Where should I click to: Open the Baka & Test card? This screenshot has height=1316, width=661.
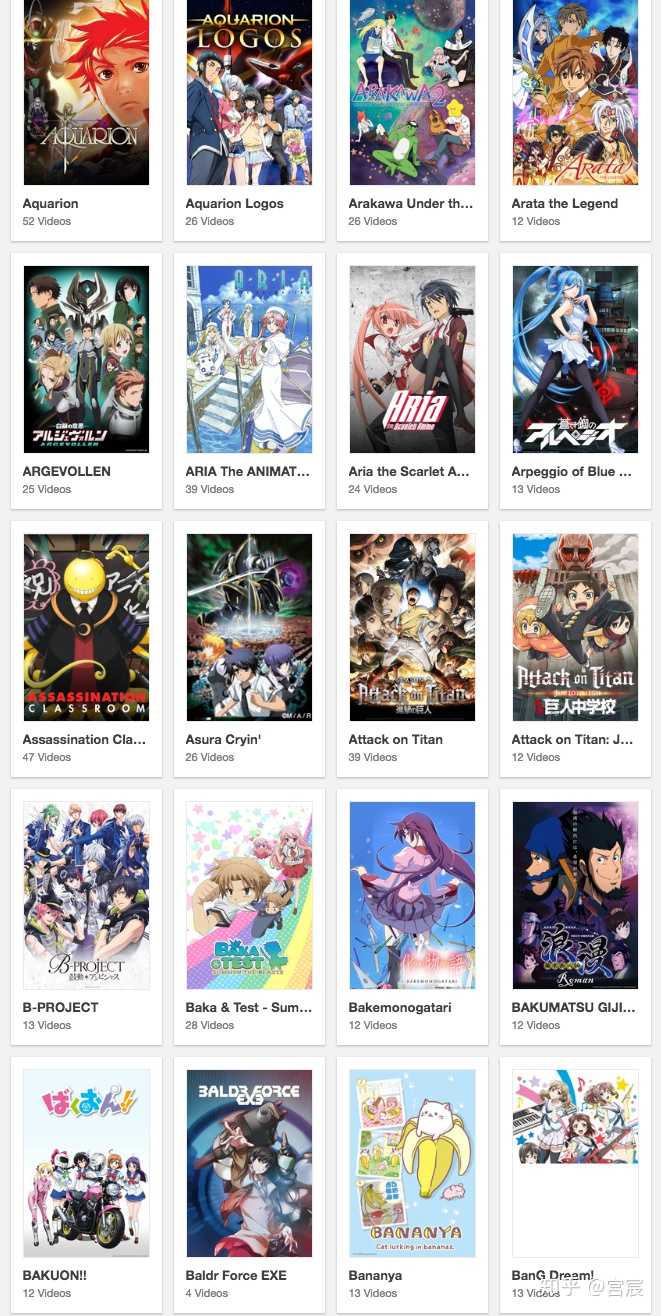click(249, 917)
